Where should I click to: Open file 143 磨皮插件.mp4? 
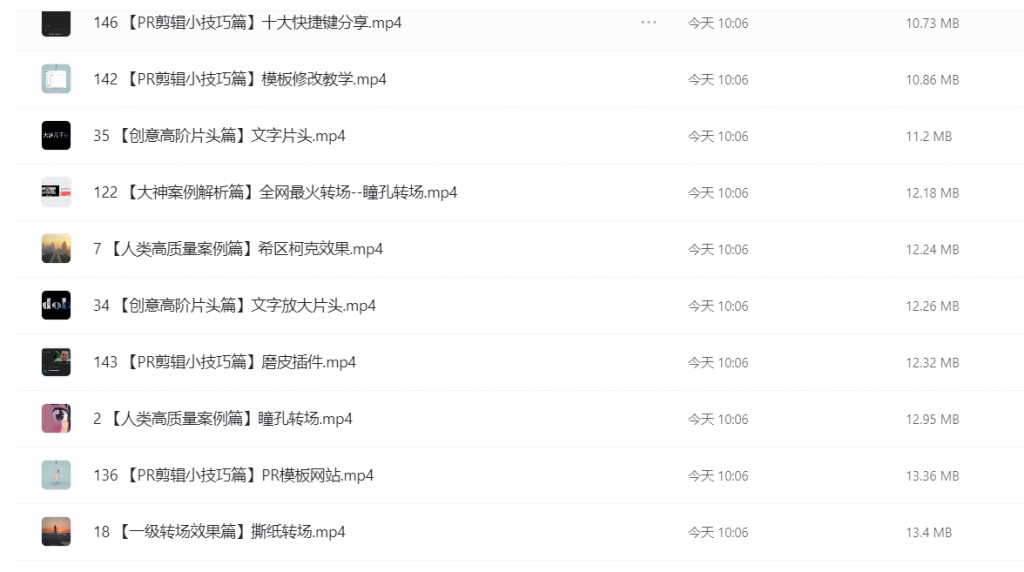coord(224,362)
